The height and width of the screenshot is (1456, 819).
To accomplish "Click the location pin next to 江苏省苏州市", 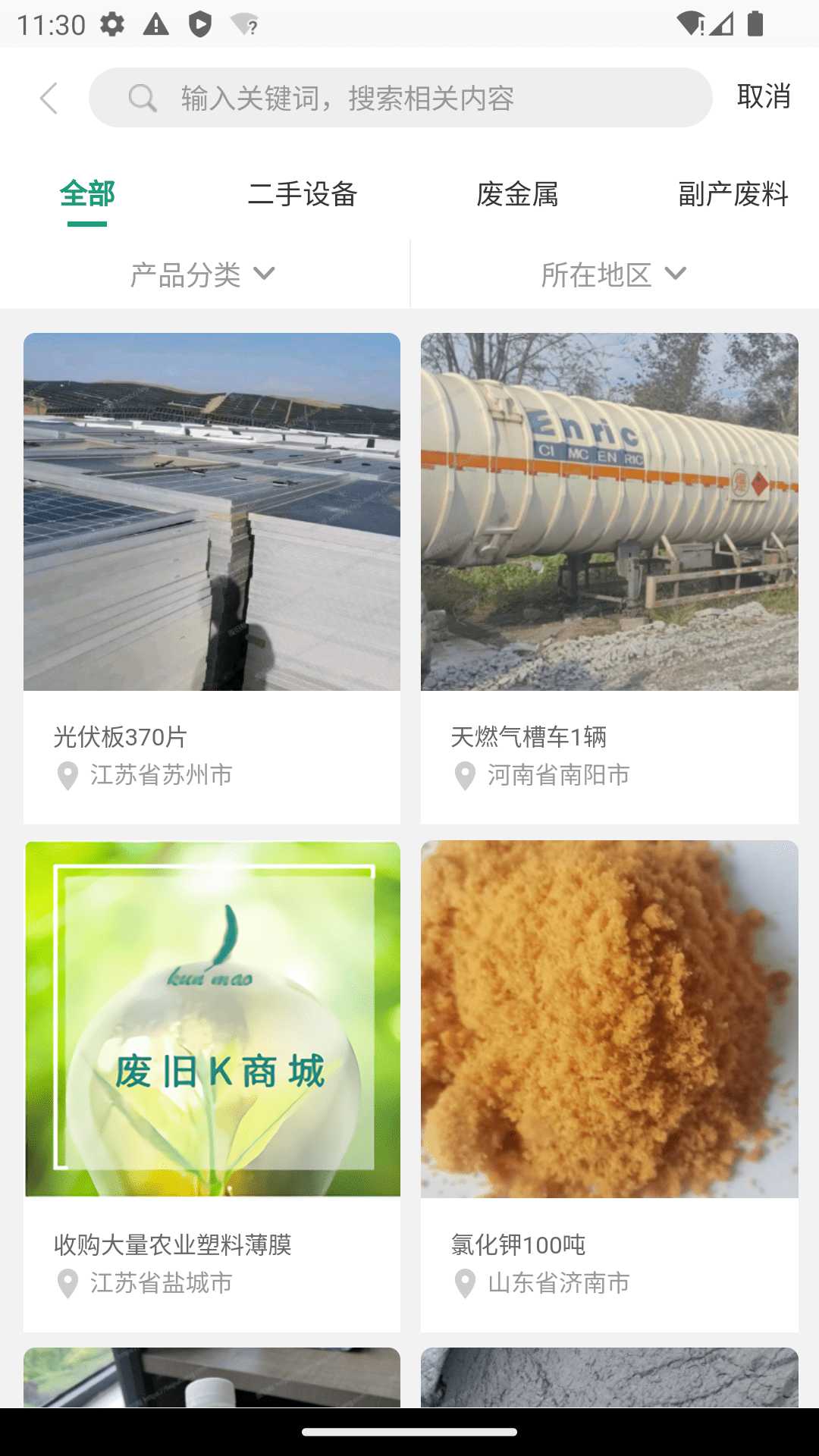I will pyautogui.click(x=66, y=775).
